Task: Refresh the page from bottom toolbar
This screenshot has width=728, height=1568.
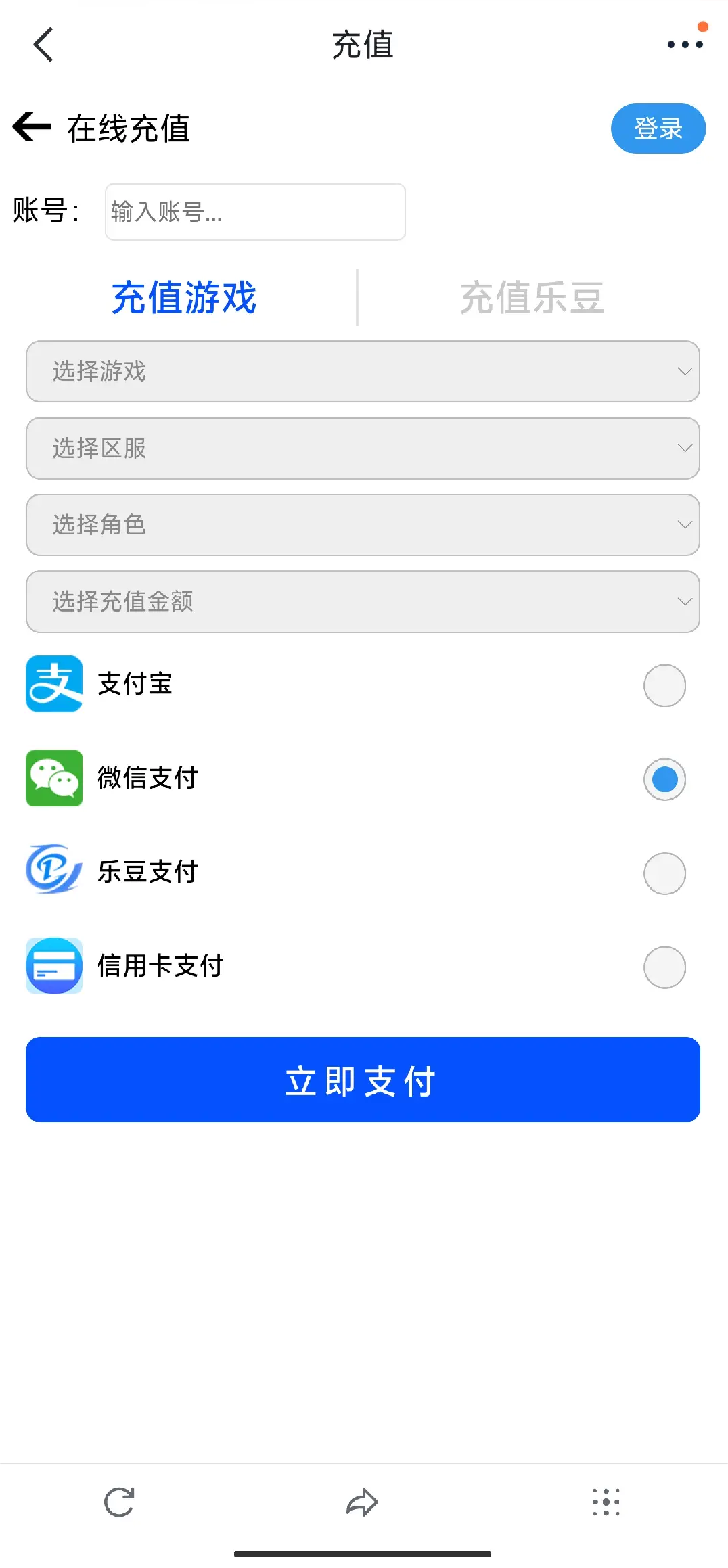Action: click(120, 1502)
